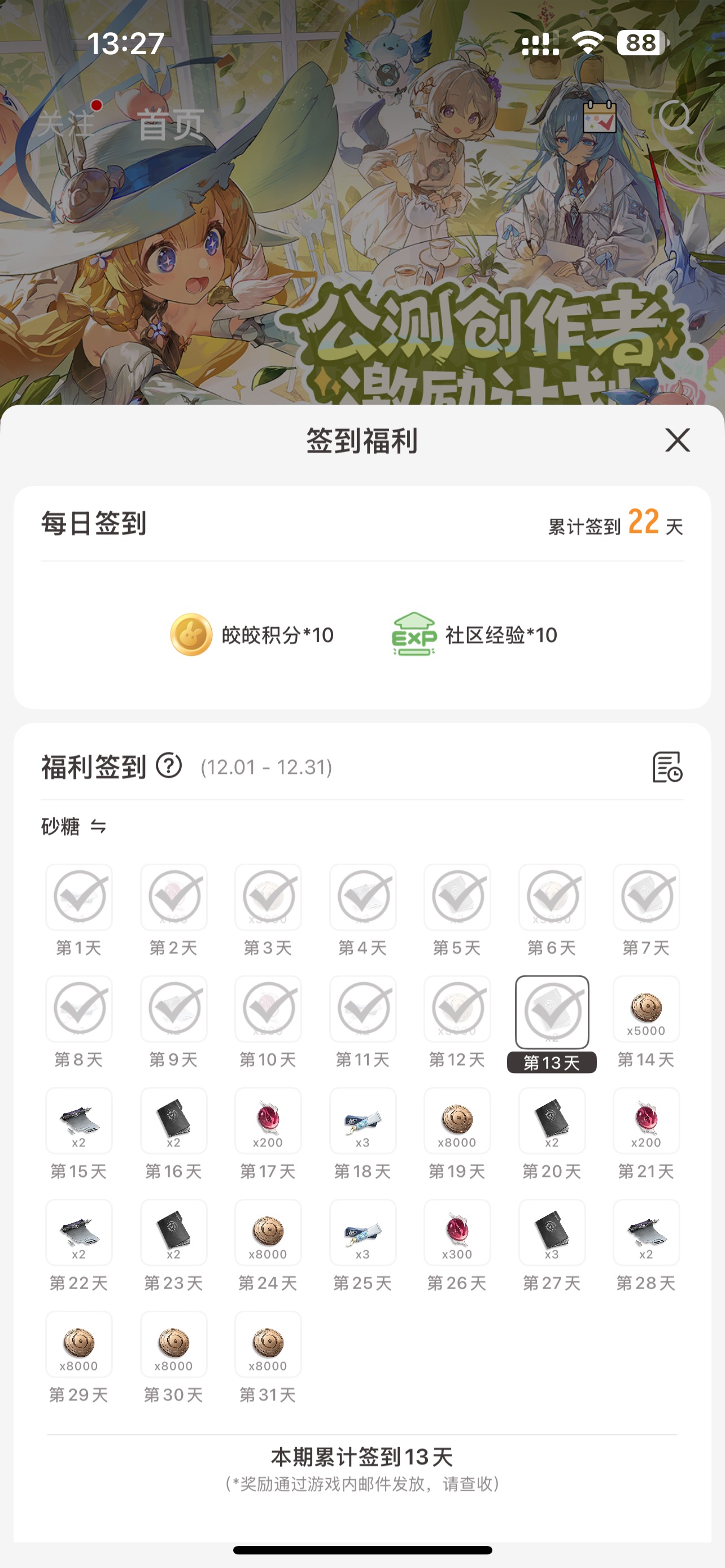Tap the 第25天 x3 reward
725x1568 pixels.
click(x=362, y=1233)
